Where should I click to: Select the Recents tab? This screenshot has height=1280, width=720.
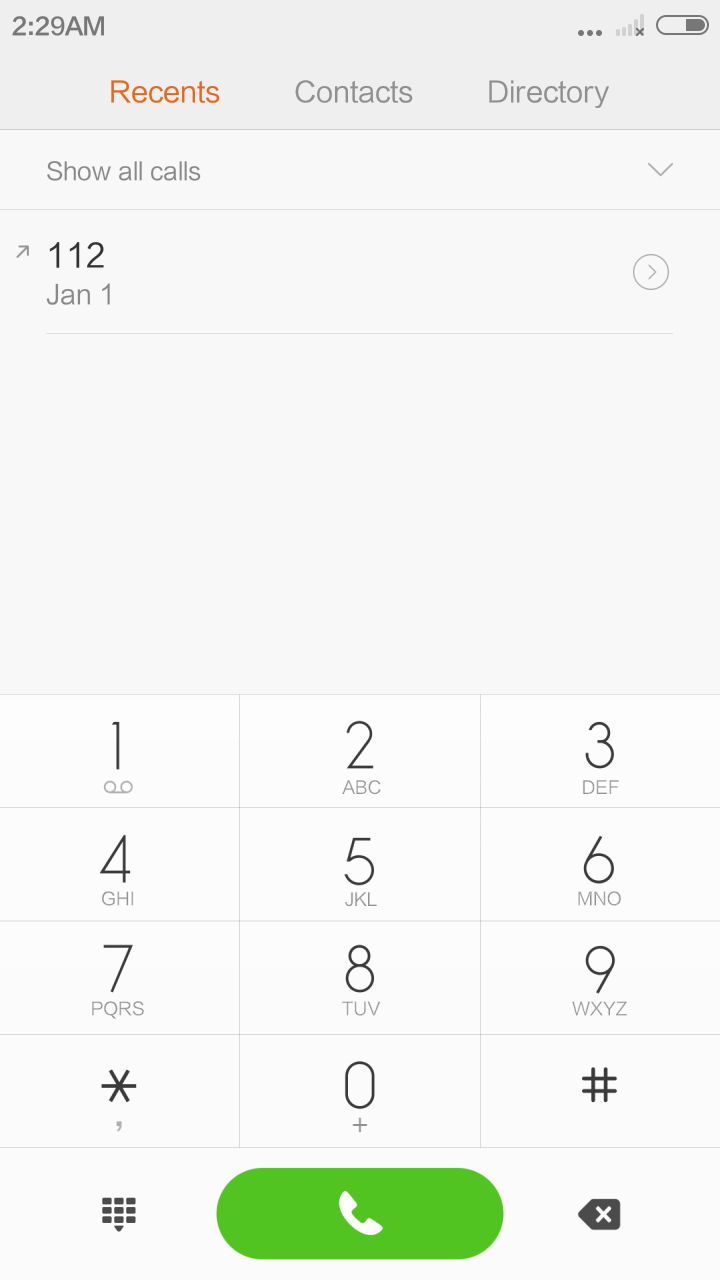164,92
